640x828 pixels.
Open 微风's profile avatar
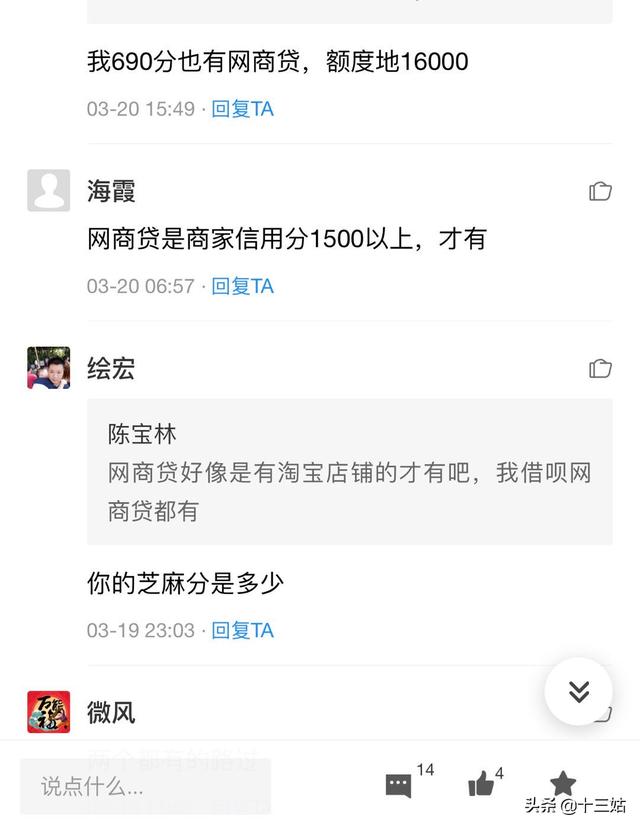[48, 712]
